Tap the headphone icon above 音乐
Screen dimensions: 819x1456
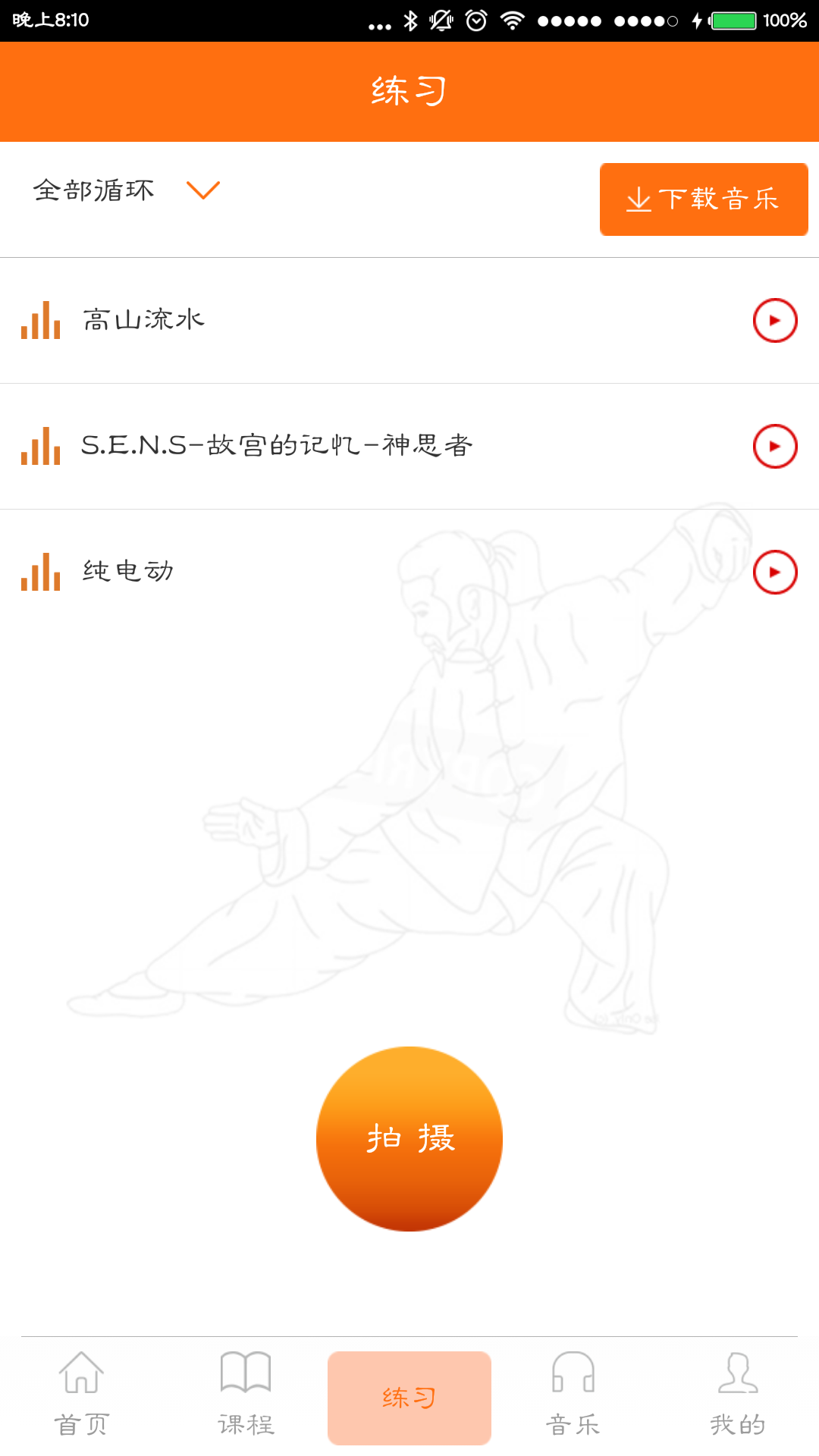click(573, 1372)
